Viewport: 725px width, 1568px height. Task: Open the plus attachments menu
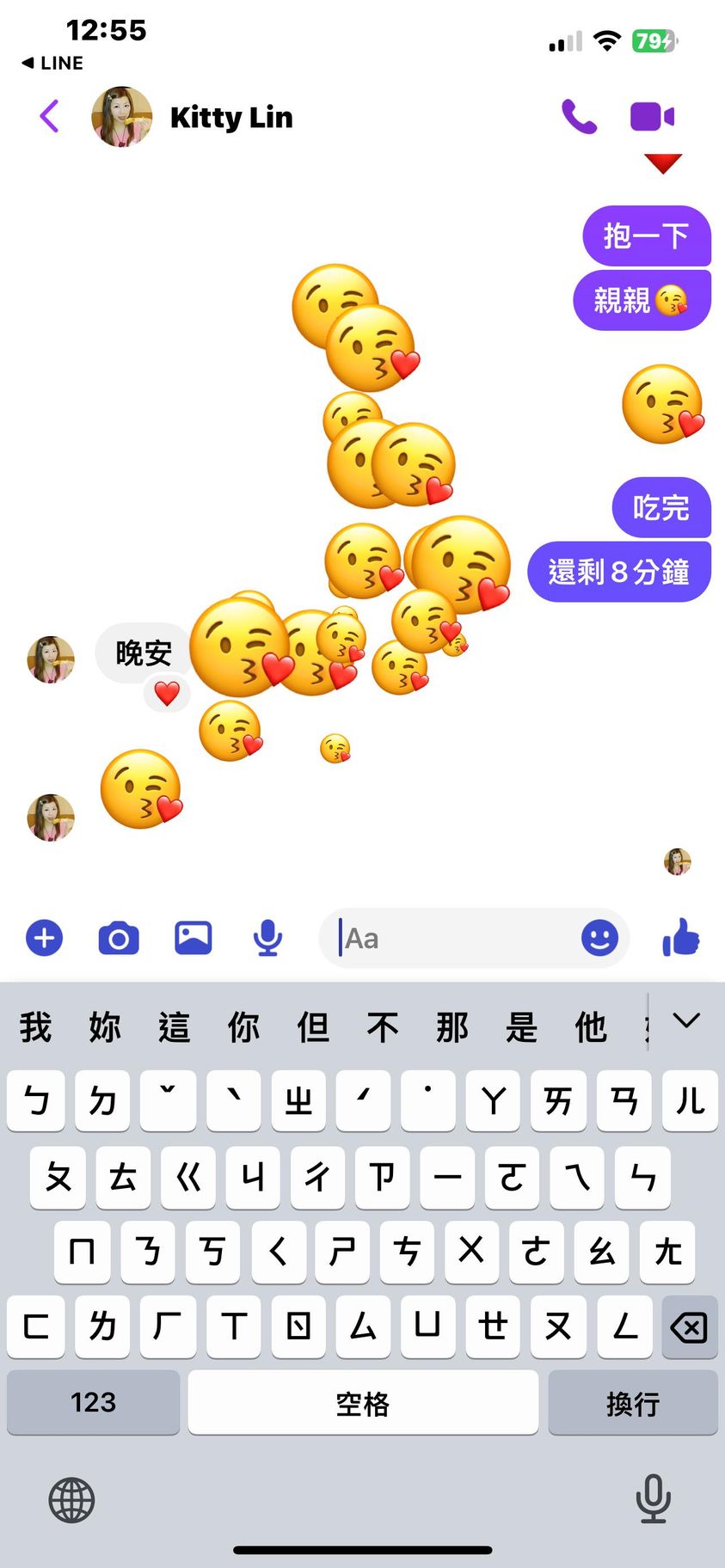click(x=45, y=938)
